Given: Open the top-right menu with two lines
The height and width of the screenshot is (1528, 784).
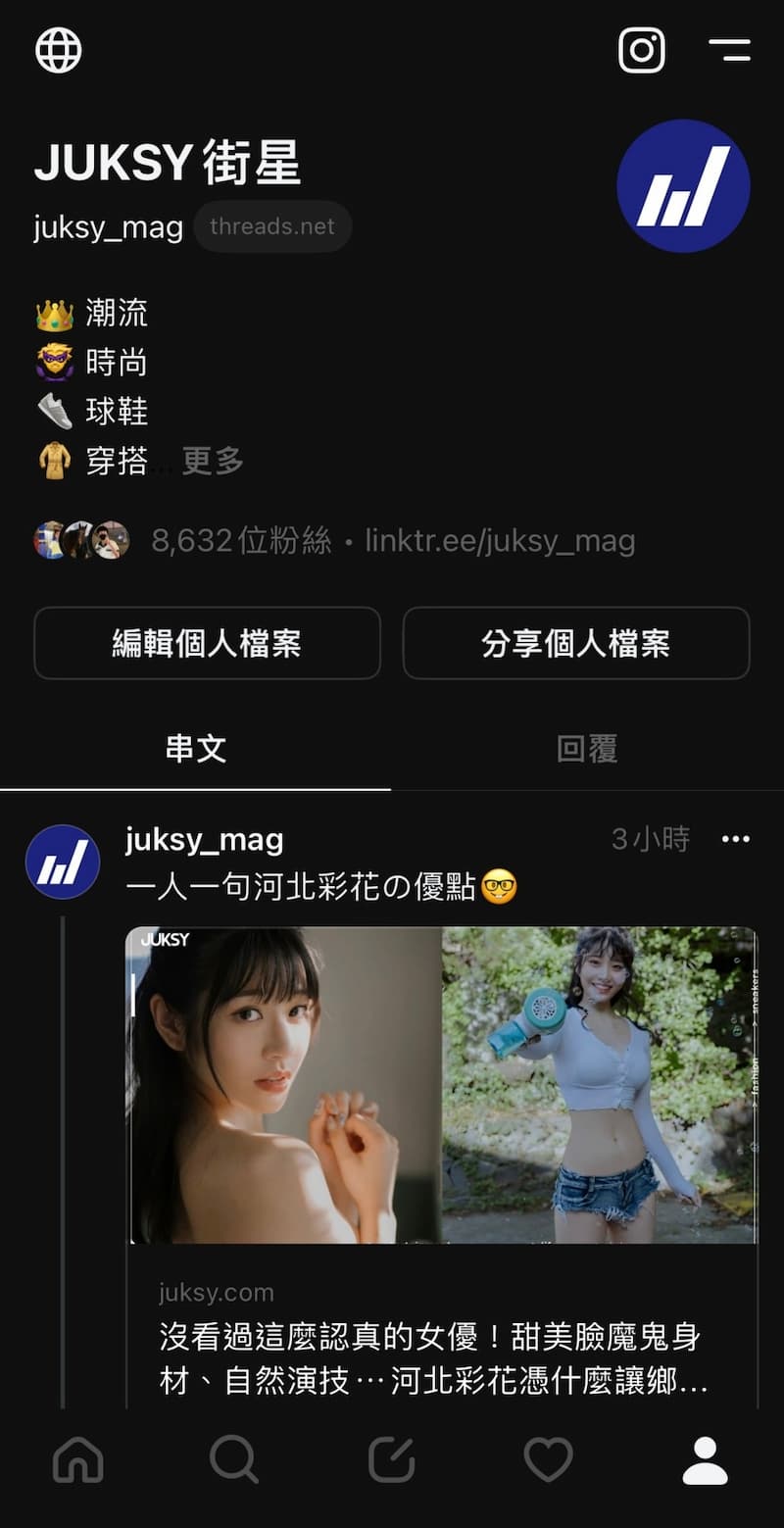Looking at the screenshot, I should coord(731,50).
